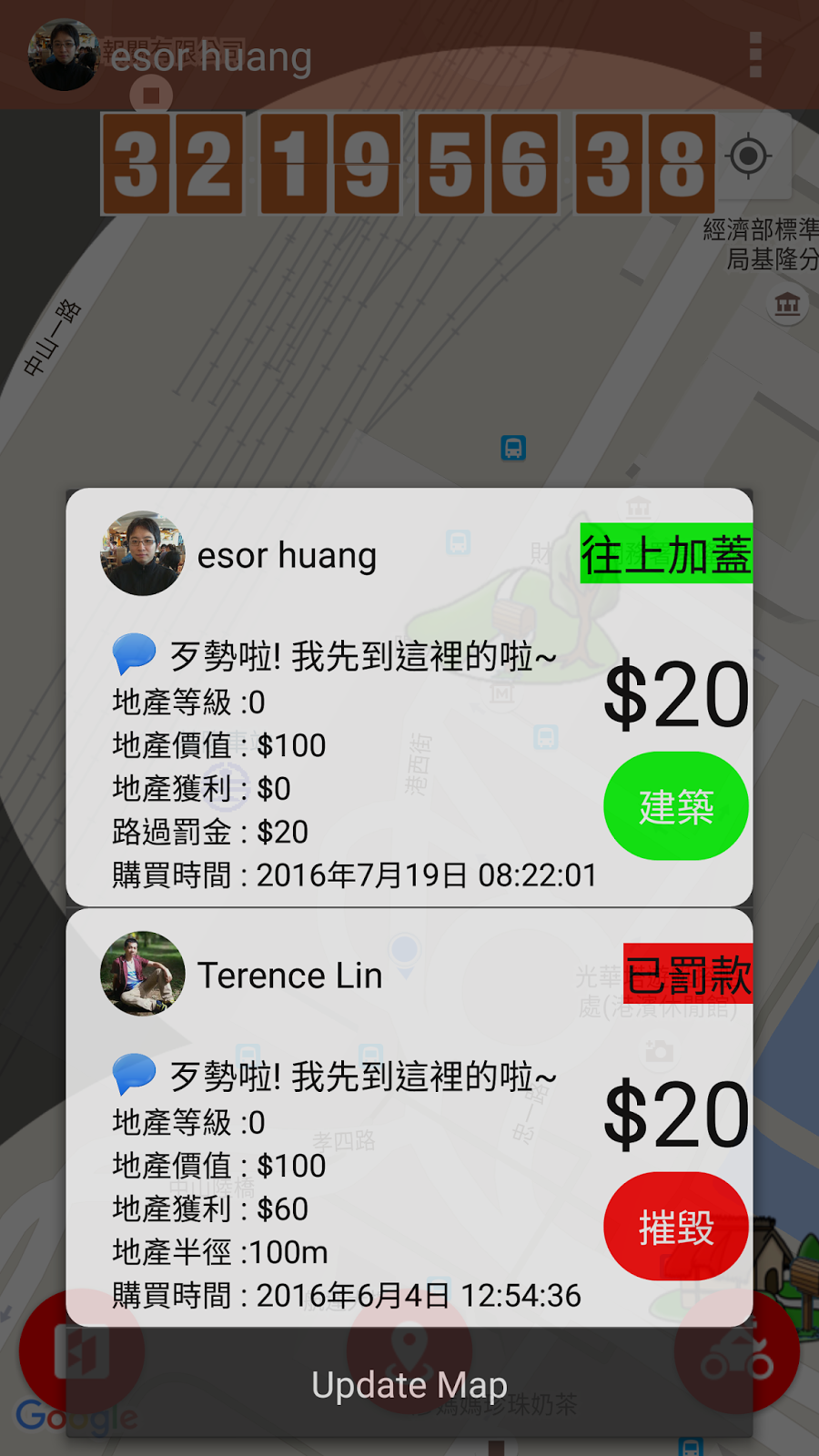Tap Update Map button
Viewport: 819px width, 1456px height.
pos(409,1385)
